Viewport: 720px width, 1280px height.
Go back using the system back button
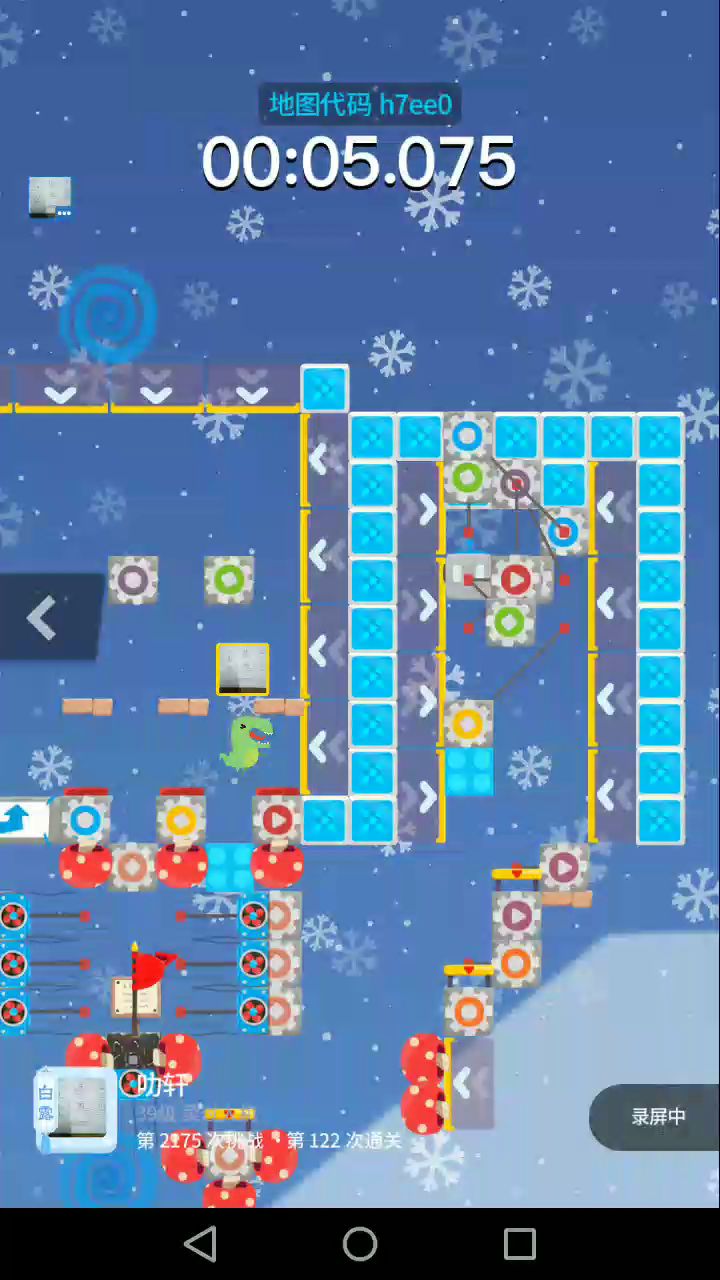[x=200, y=1244]
